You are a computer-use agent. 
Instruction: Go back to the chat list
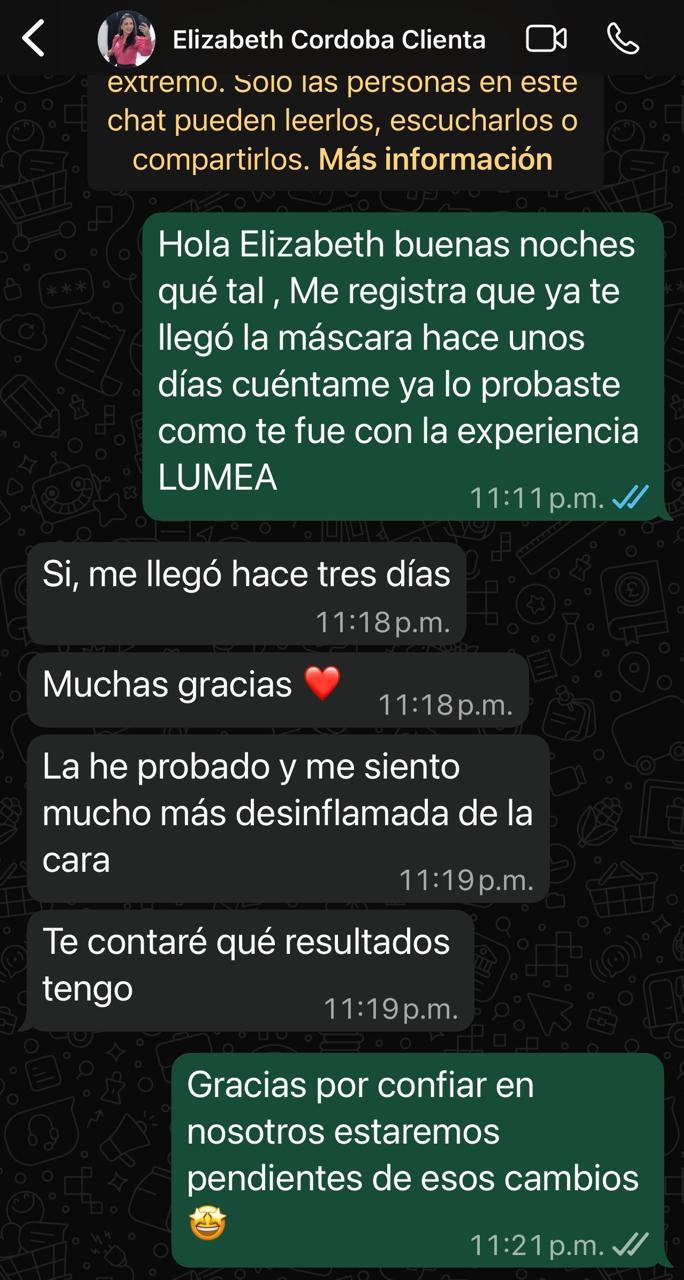34,40
